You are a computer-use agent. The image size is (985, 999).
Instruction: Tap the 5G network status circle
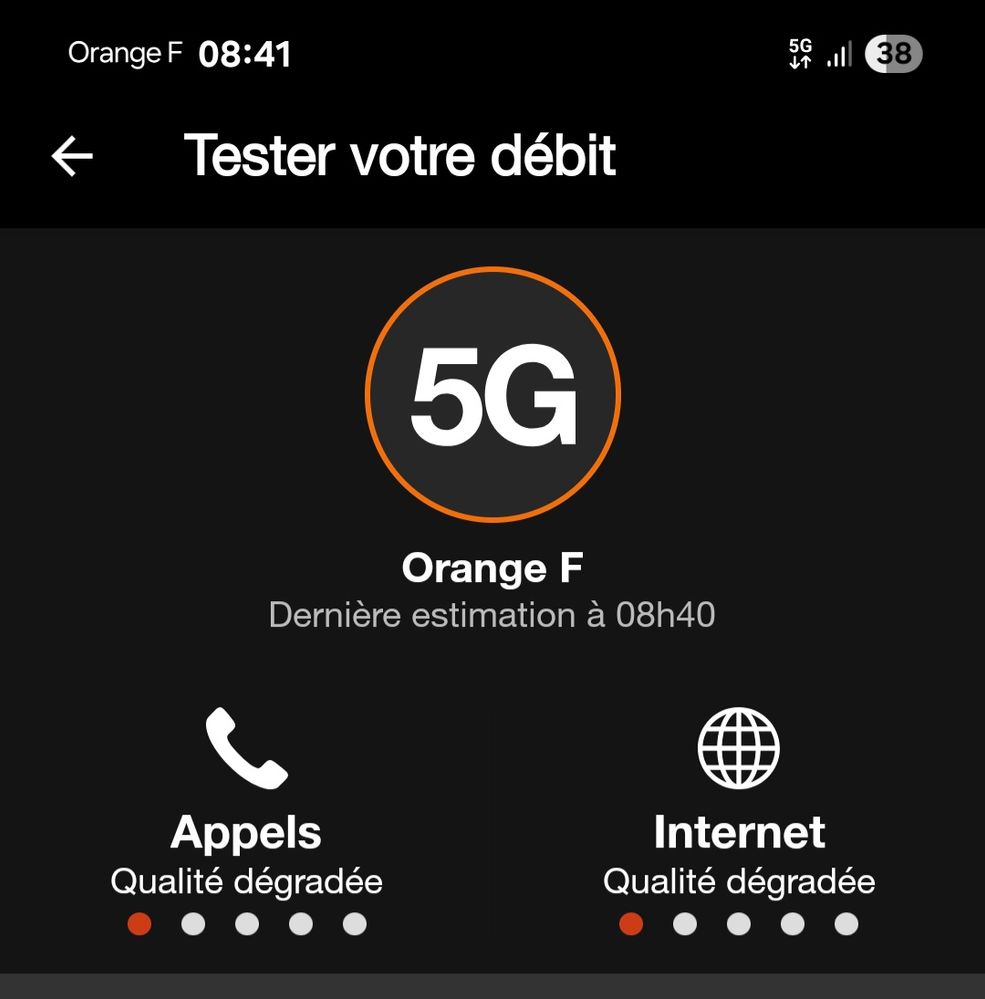[x=492, y=393]
